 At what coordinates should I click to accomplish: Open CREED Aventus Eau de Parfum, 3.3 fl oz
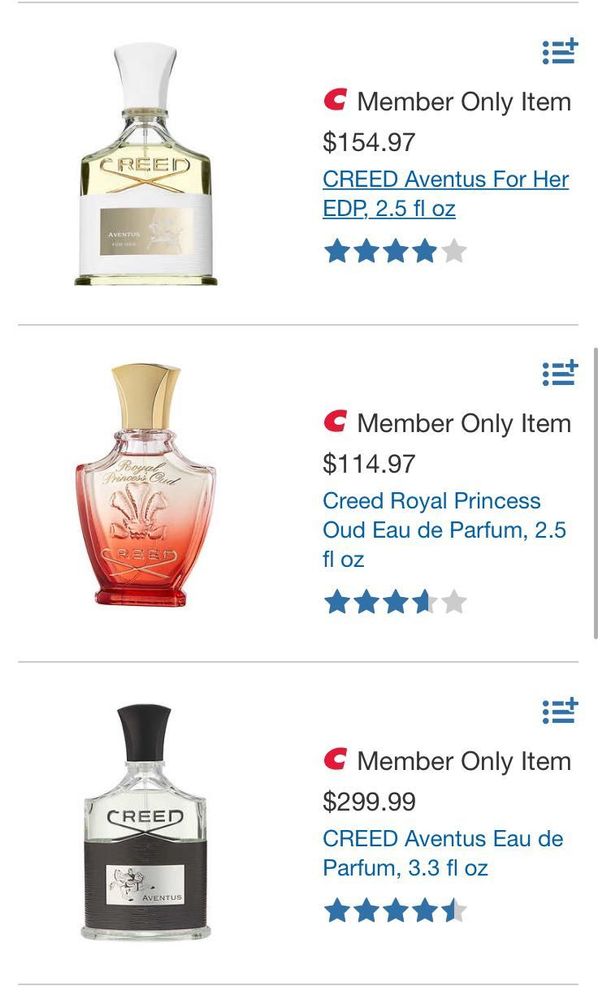coord(442,852)
